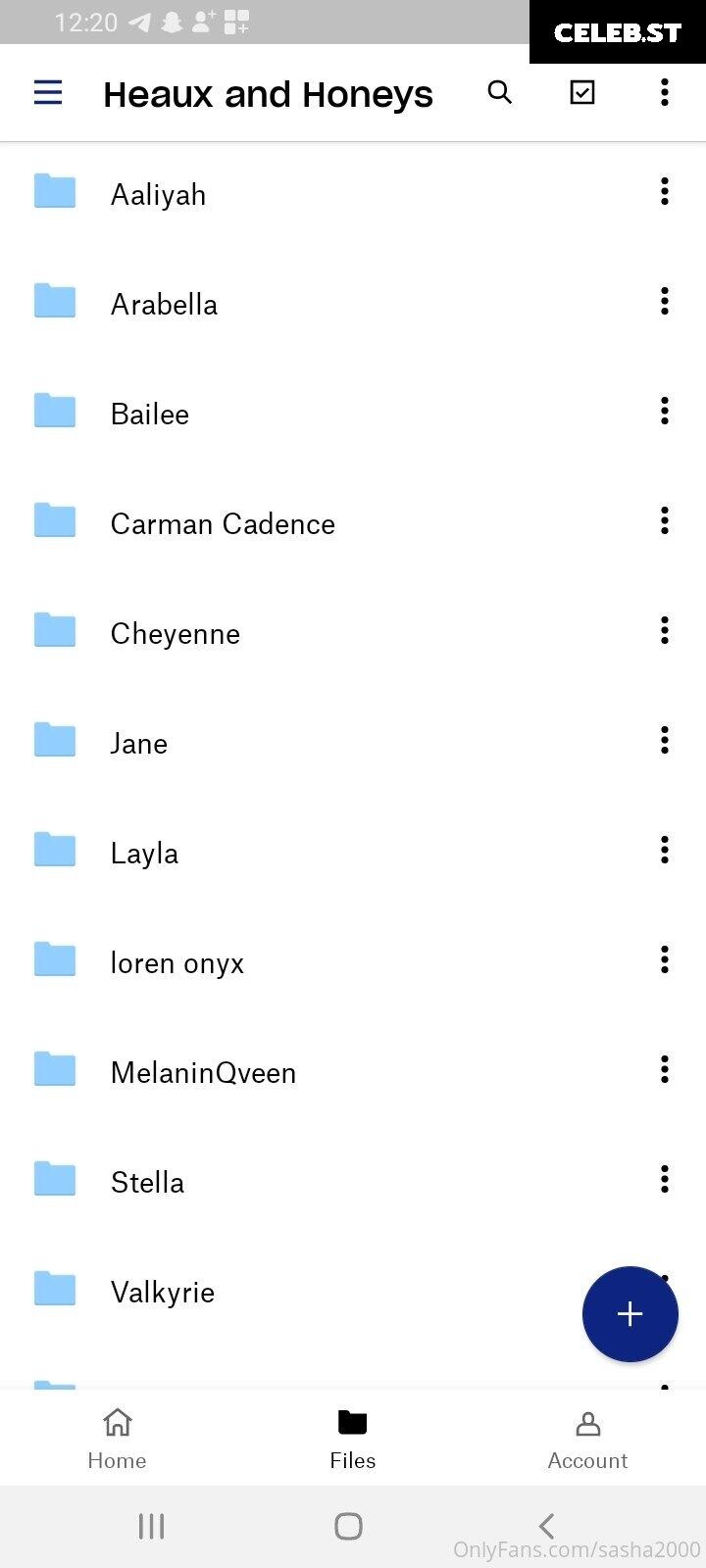Open the Aaliyah folder
The width and height of the screenshot is (706, 1568).
[x=353, y=193]
